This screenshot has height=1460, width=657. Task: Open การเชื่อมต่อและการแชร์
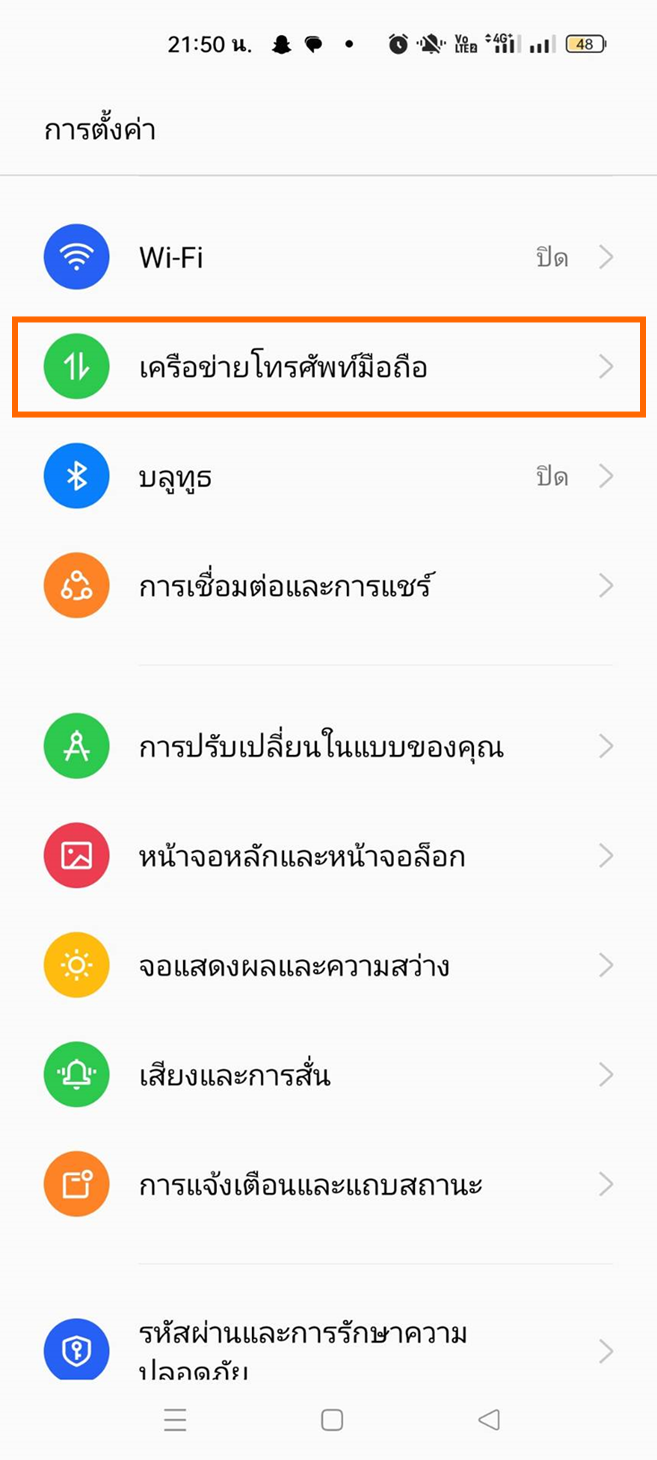click(x=328, y=586)
